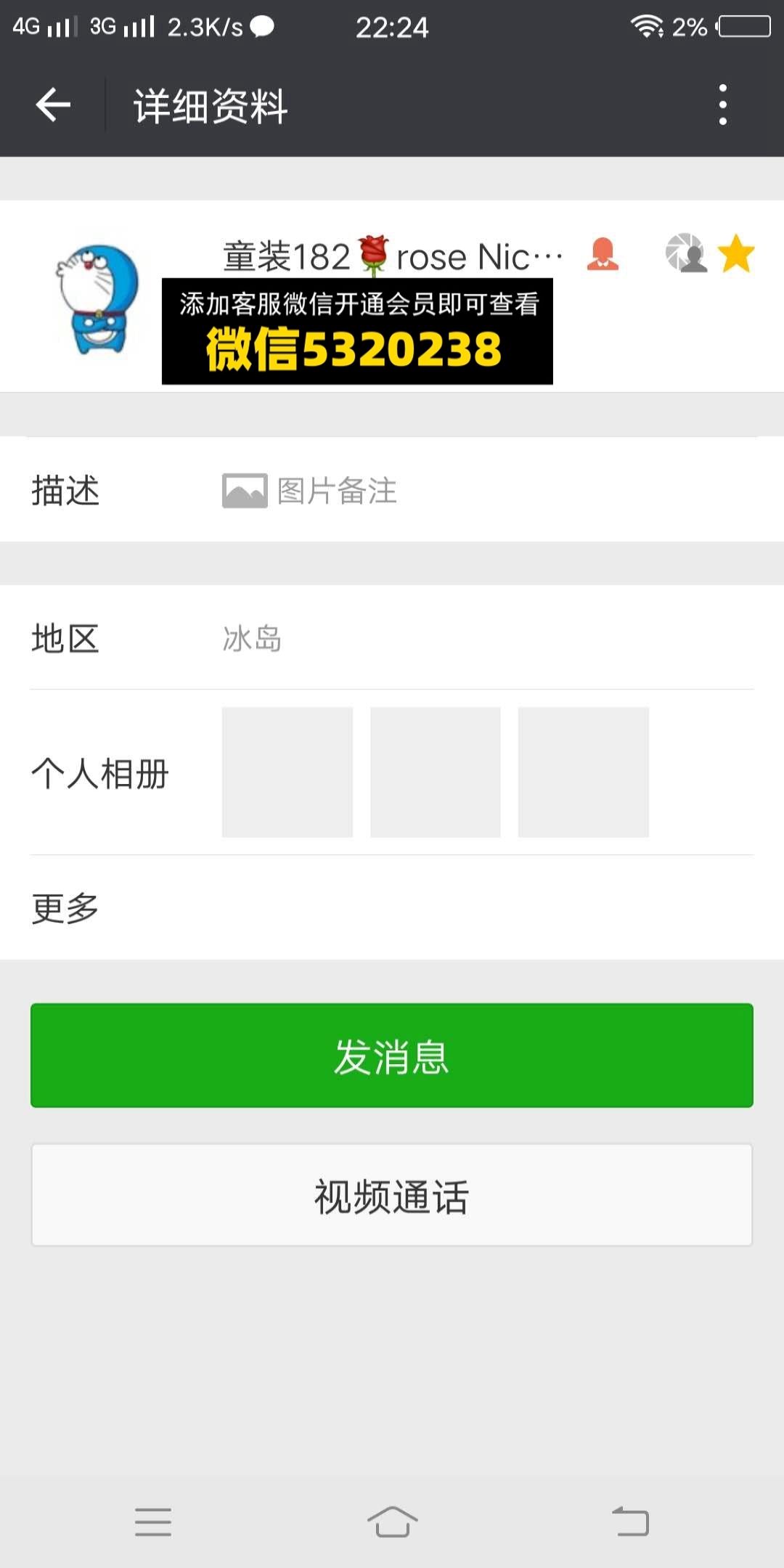Screen dimensions: 784x1568
Task: Open the system recent apps menu
Action: click(x=153, y=1522)
